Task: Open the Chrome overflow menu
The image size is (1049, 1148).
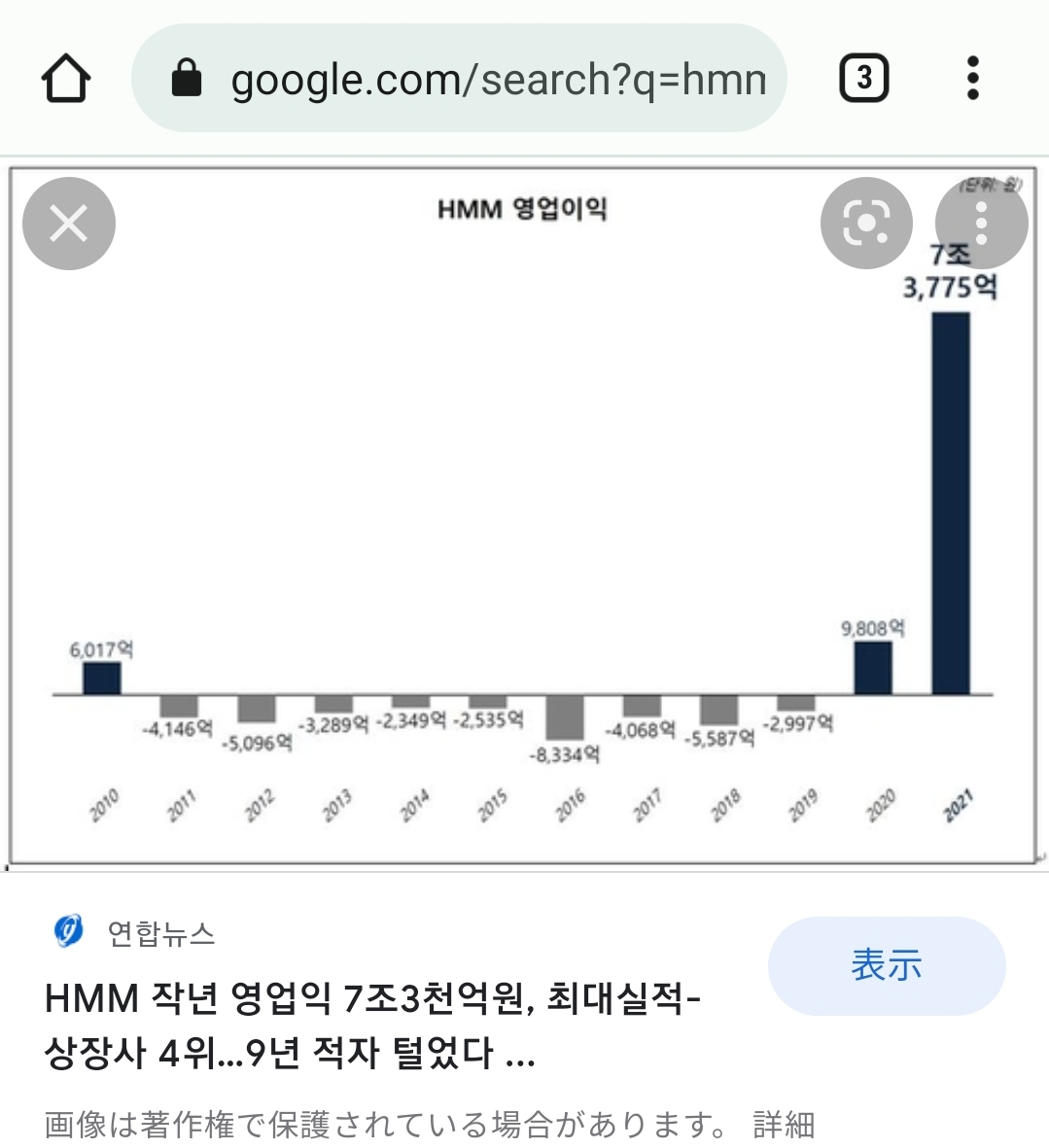Action: (x=972, y=78)
